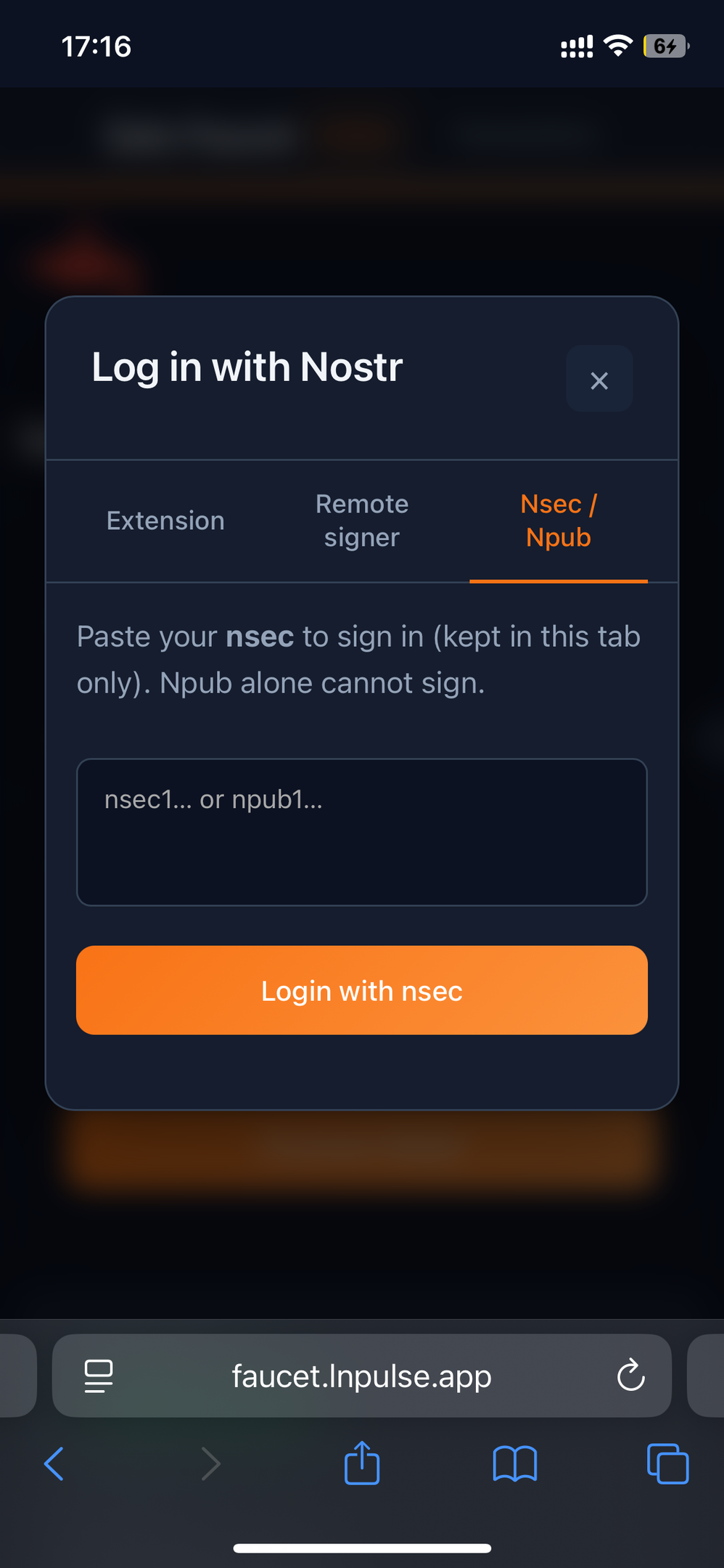Screen dimensions: 724x1568
Task: Open the Safari page settings menu icon
Action: click(99, 1376)
